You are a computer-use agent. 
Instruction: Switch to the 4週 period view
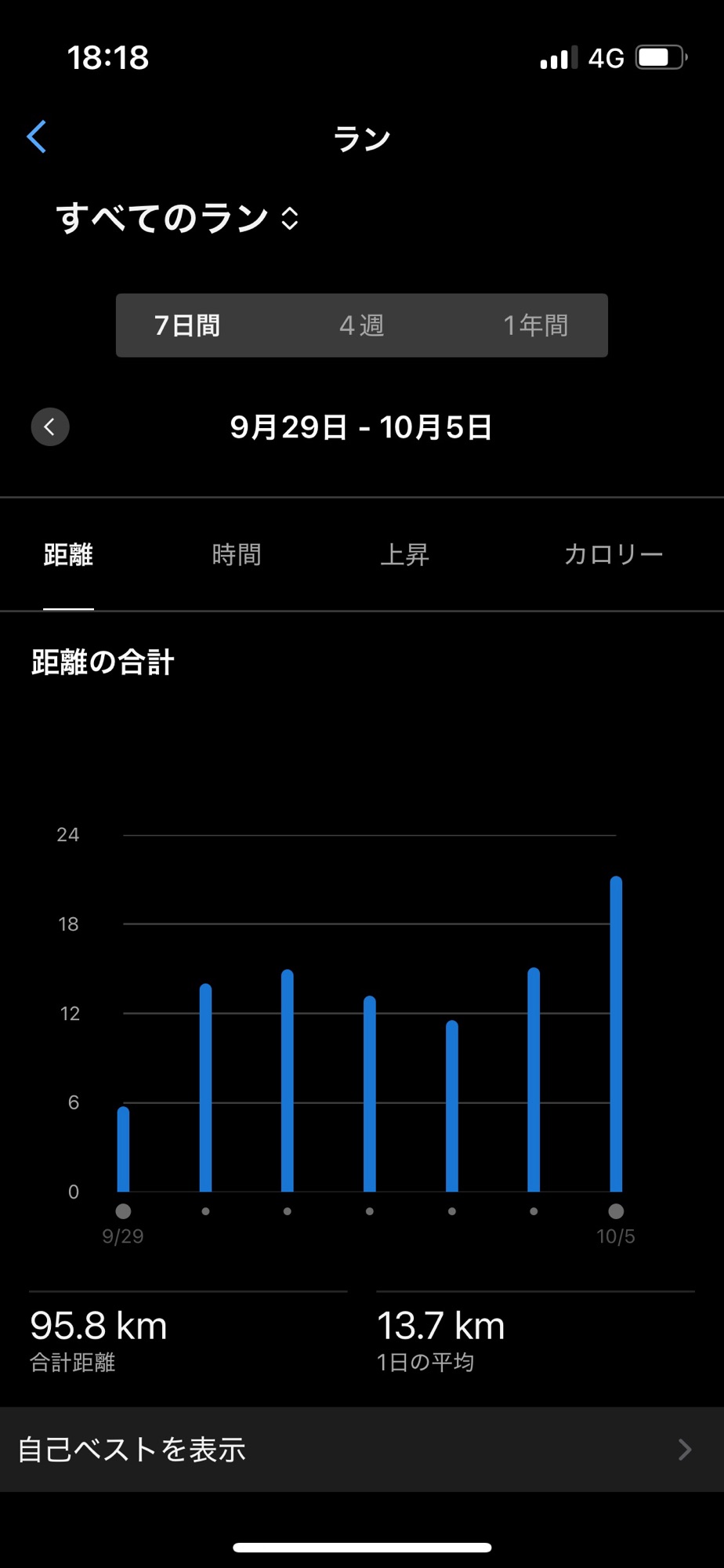pyautogui.click(x=361, y=325)
